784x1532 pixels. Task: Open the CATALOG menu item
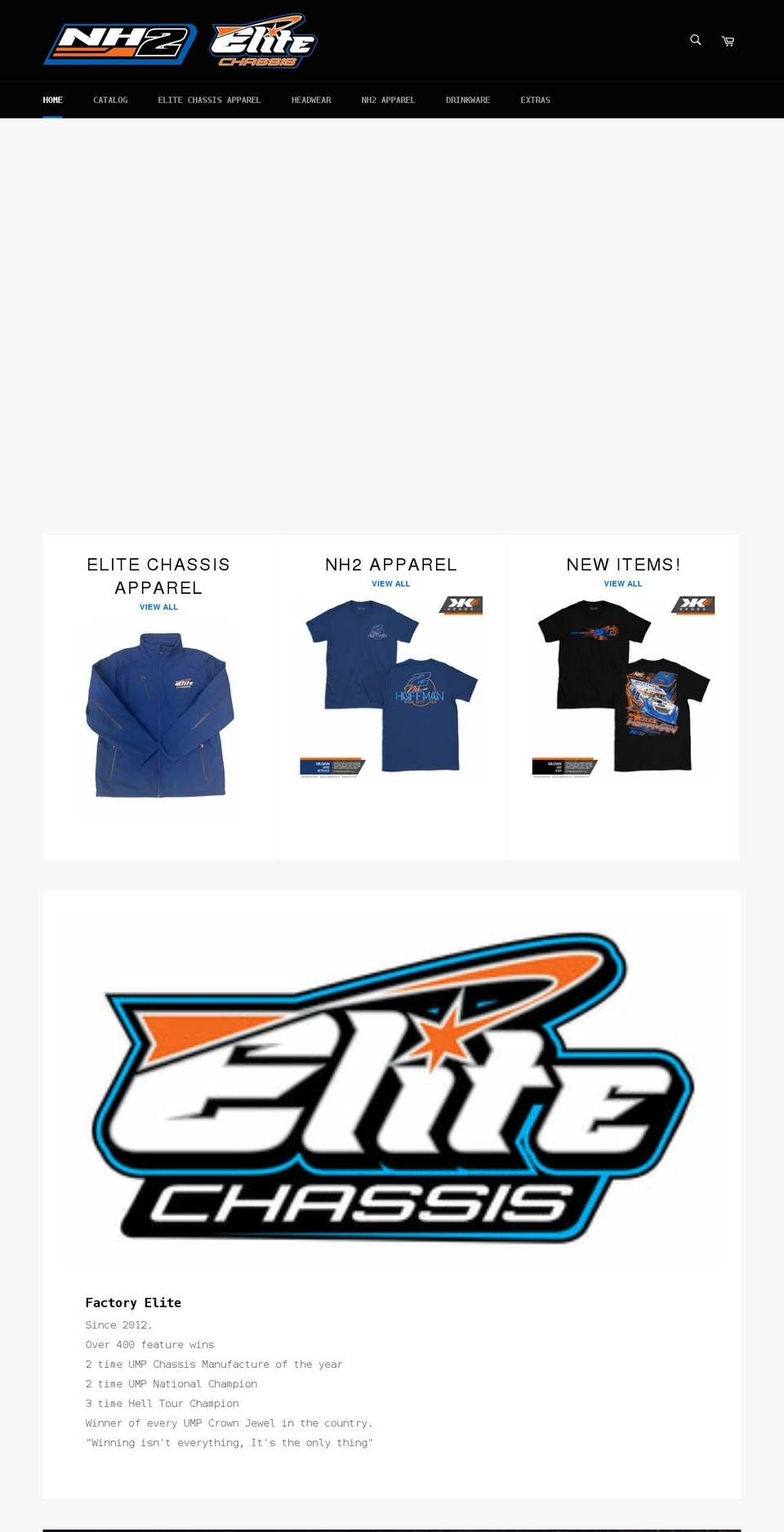110,100
